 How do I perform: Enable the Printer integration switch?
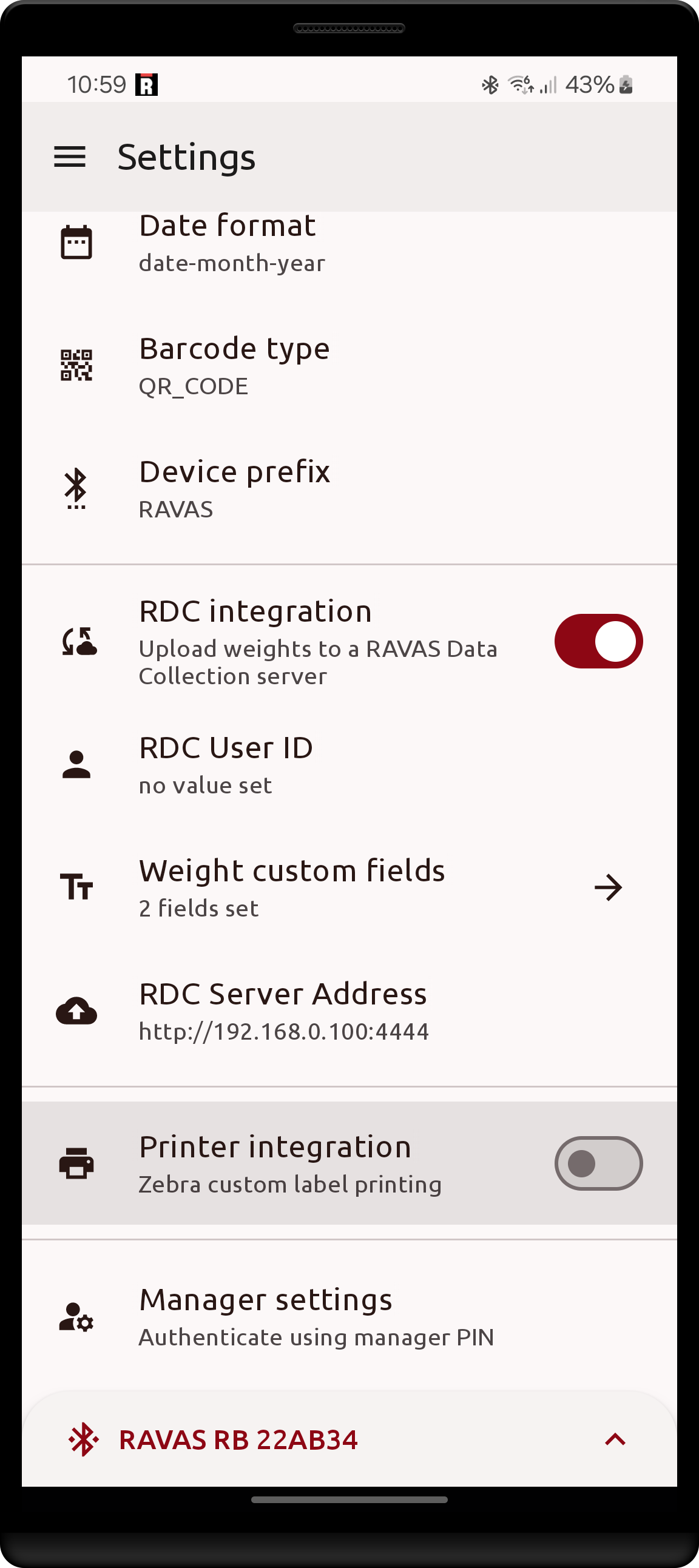click(598, 1163)
